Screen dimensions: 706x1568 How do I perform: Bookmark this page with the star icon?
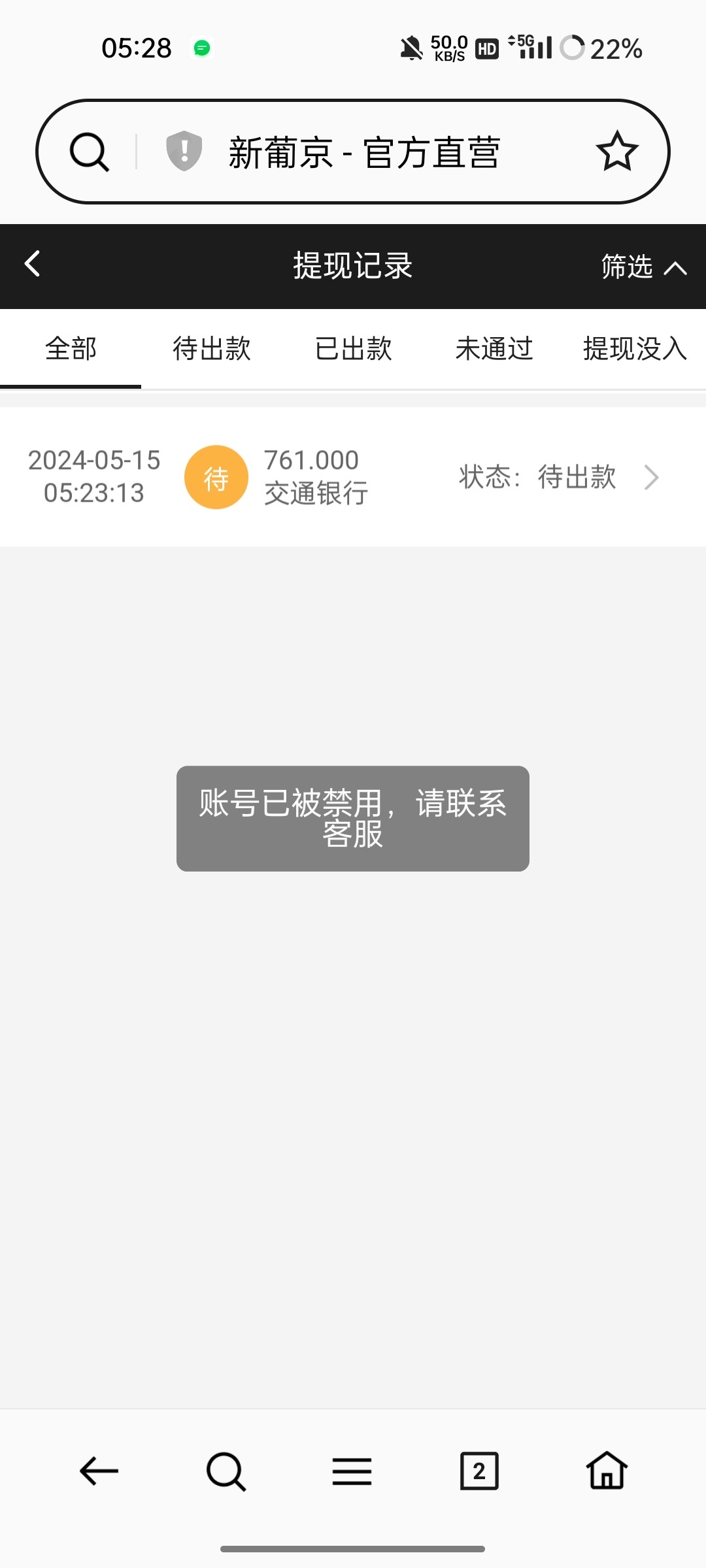pyautogui.click(x=616, y=152)
